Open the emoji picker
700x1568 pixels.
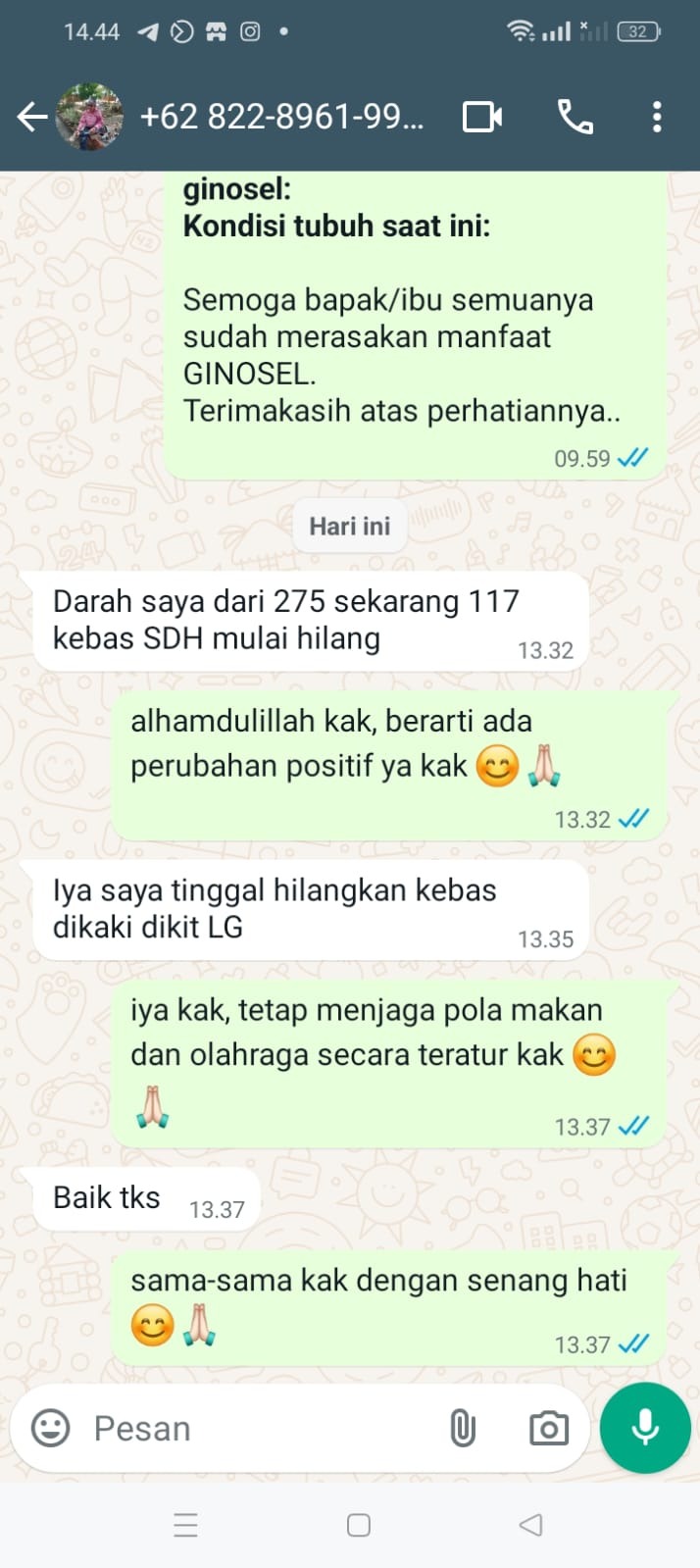click(51, 1428)
